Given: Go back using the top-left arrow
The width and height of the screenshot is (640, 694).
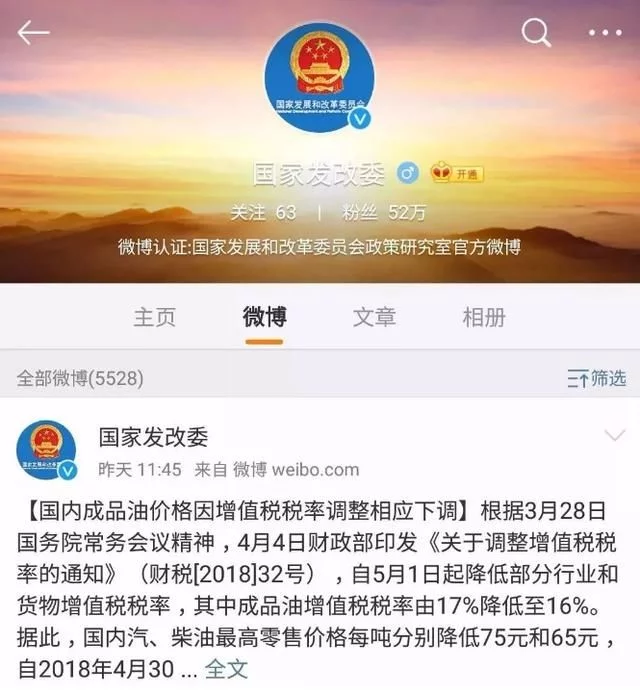Looking at the screenshot, I should coord(33,33).
